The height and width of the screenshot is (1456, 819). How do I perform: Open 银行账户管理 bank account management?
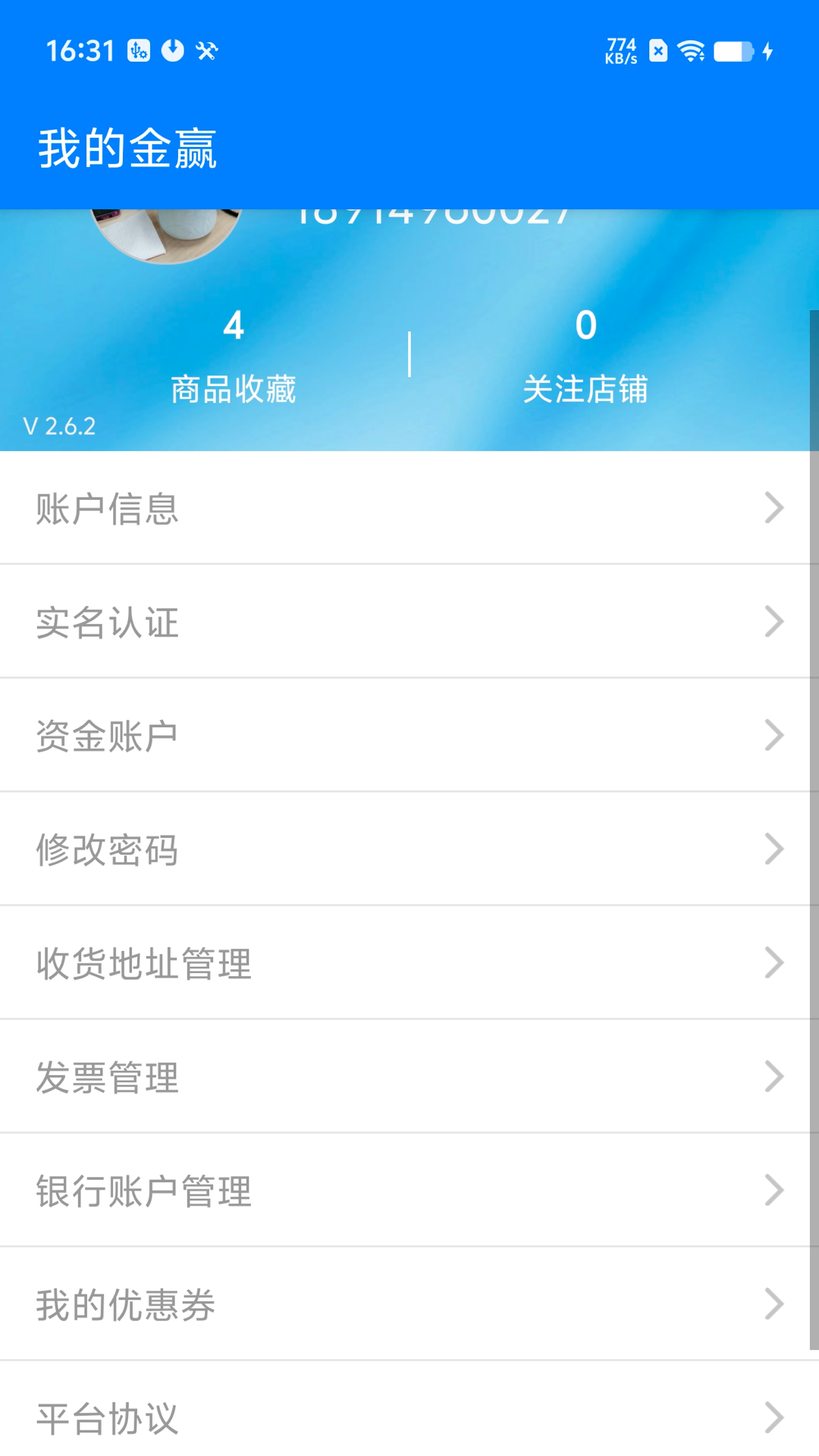point(774,1190)
